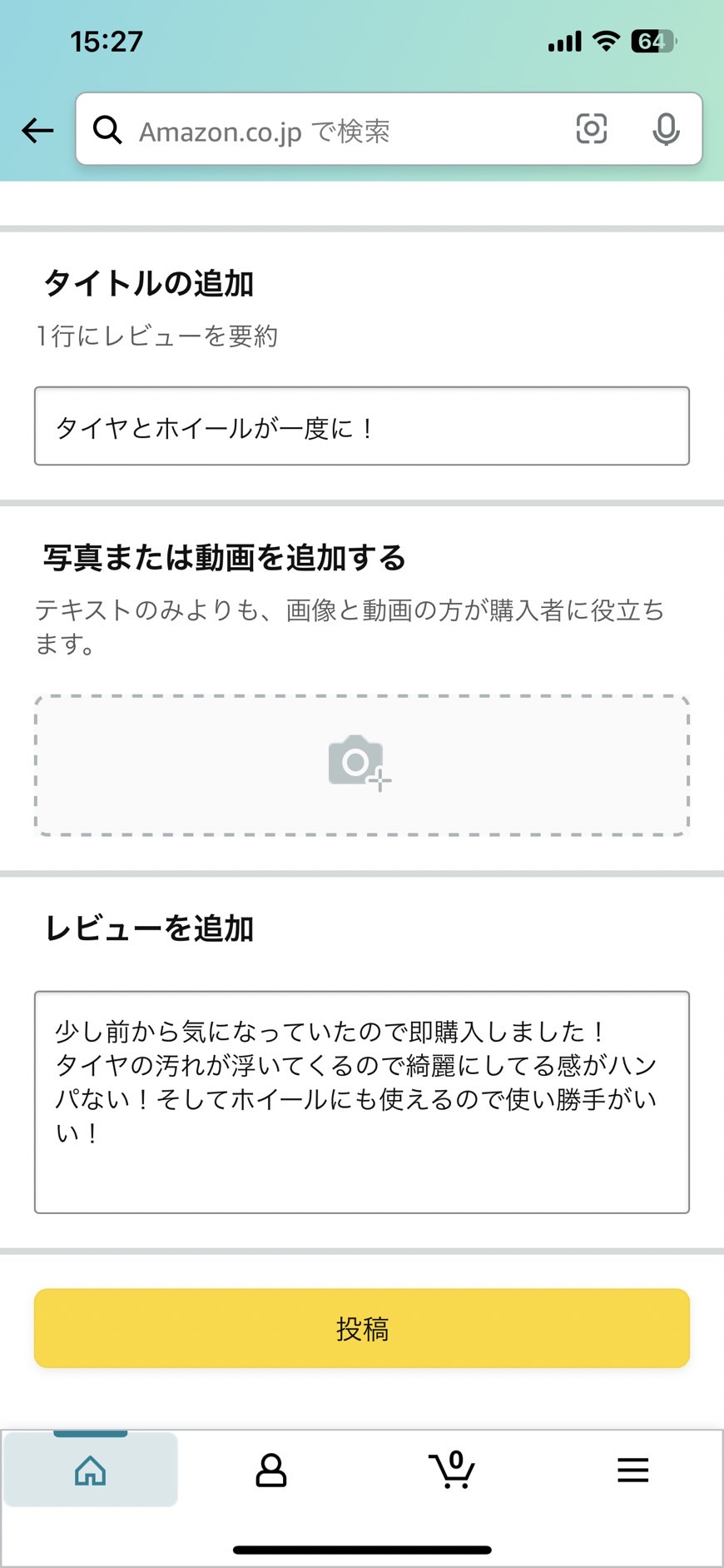Go back with the arrow icon
The width and height of the screenshot is (724, 1568).
(37, 131)
